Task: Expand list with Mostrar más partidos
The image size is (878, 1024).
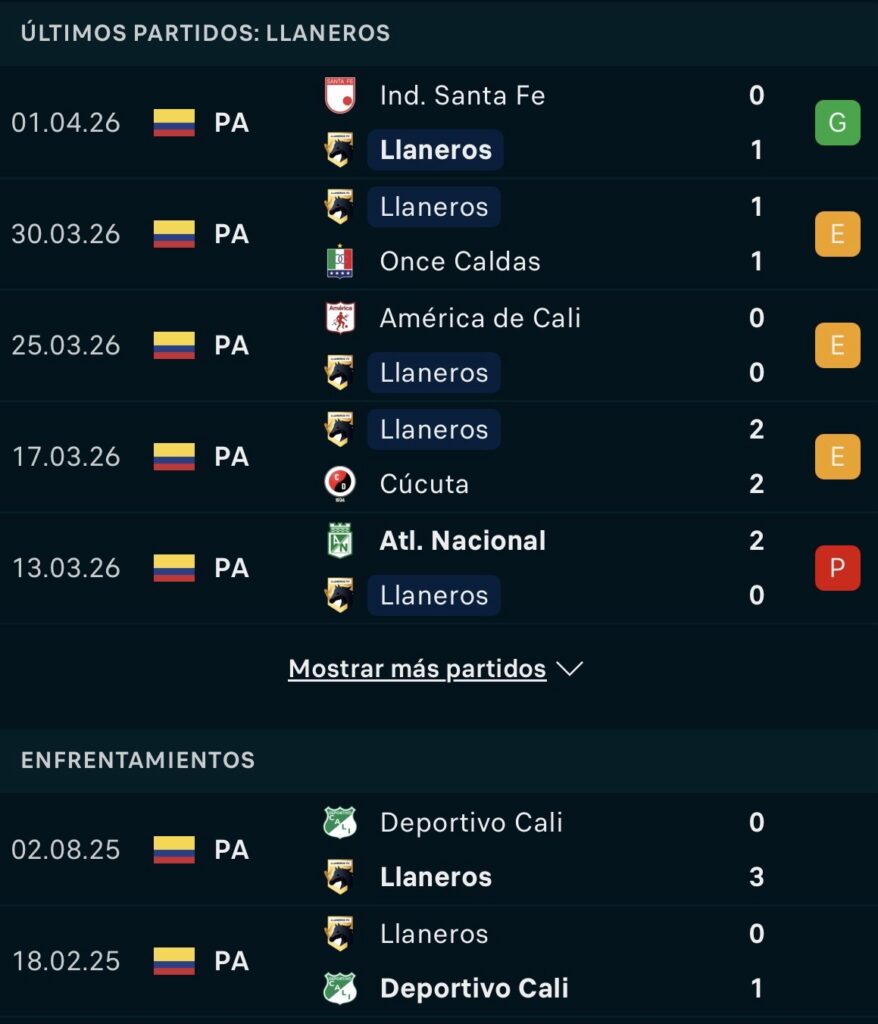Action: tap(434, 668)
